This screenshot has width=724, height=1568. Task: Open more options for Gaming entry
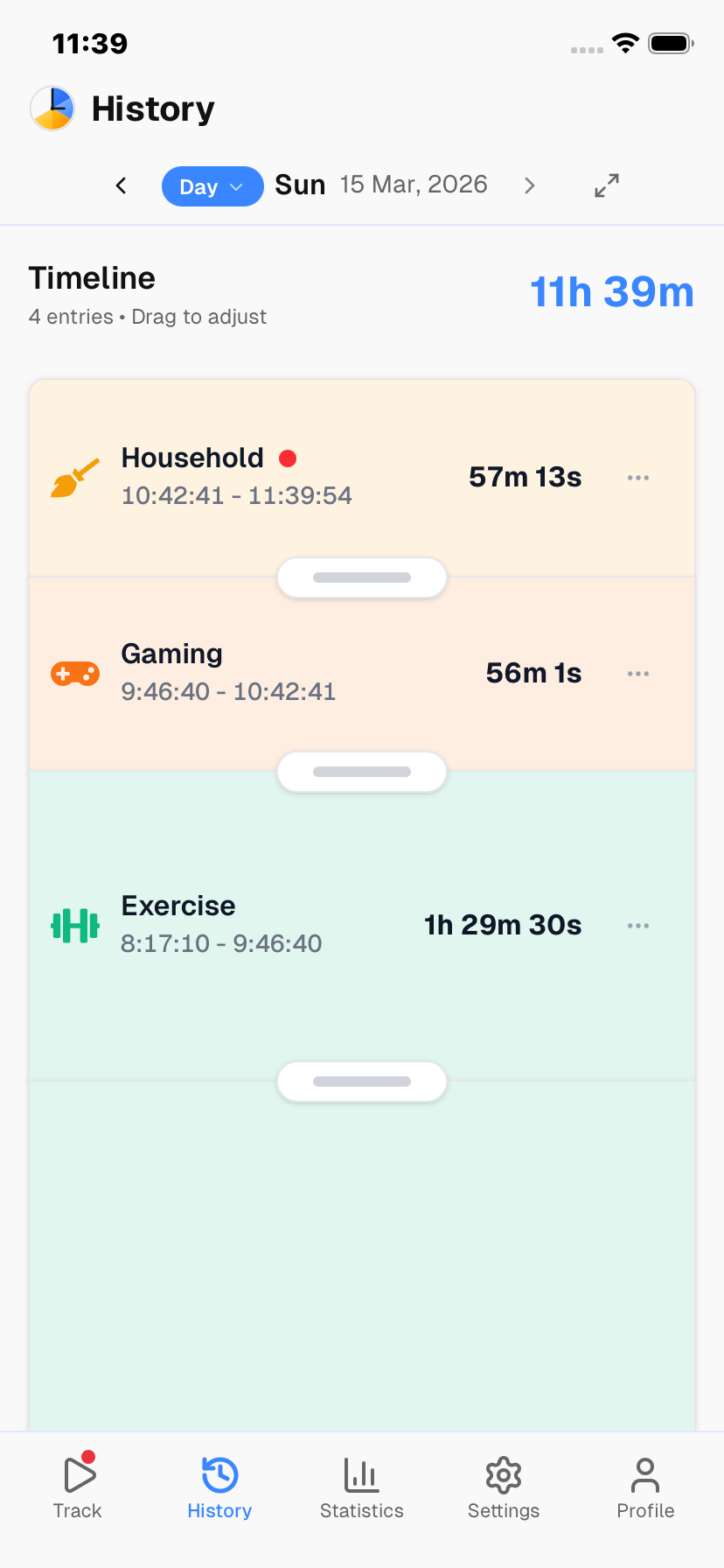pos(638,674)
